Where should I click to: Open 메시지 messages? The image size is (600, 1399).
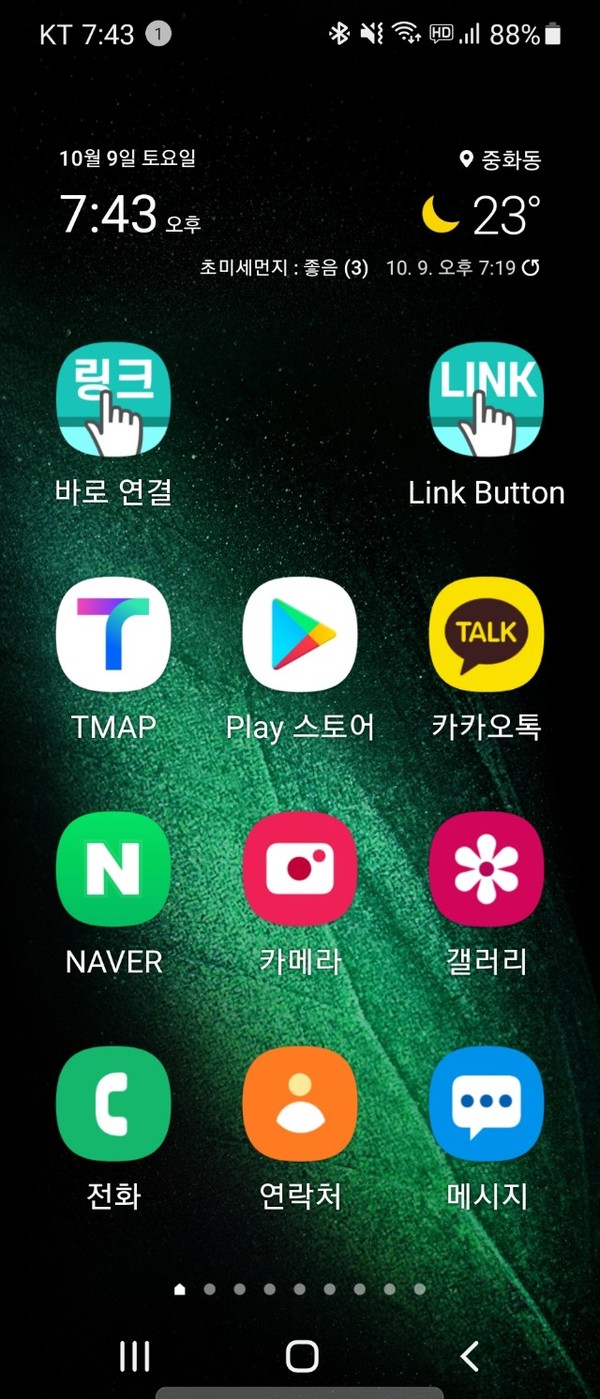[x=486, y=1103]
